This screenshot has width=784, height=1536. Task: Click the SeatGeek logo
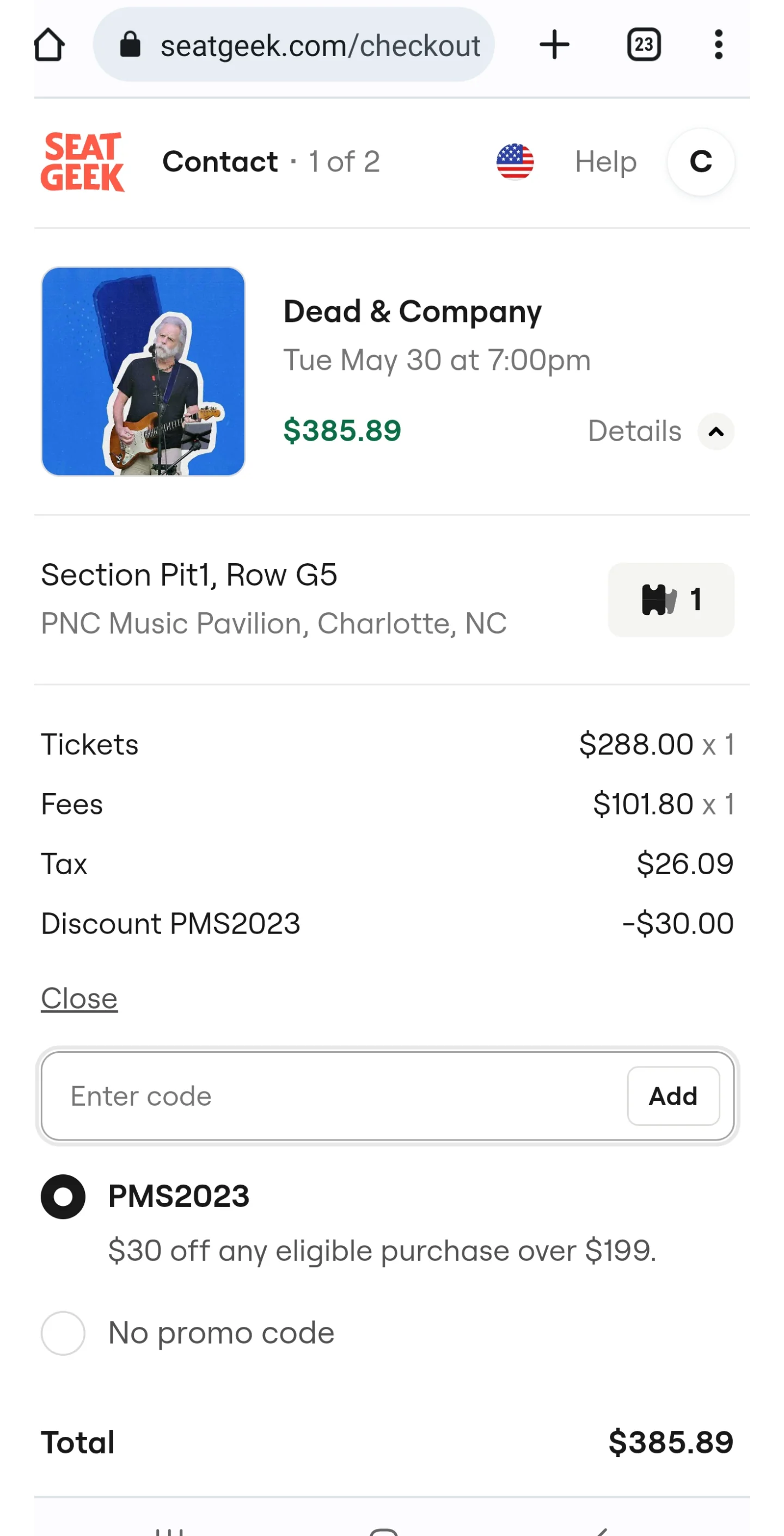pyautogui.click(x=83, y=161)
